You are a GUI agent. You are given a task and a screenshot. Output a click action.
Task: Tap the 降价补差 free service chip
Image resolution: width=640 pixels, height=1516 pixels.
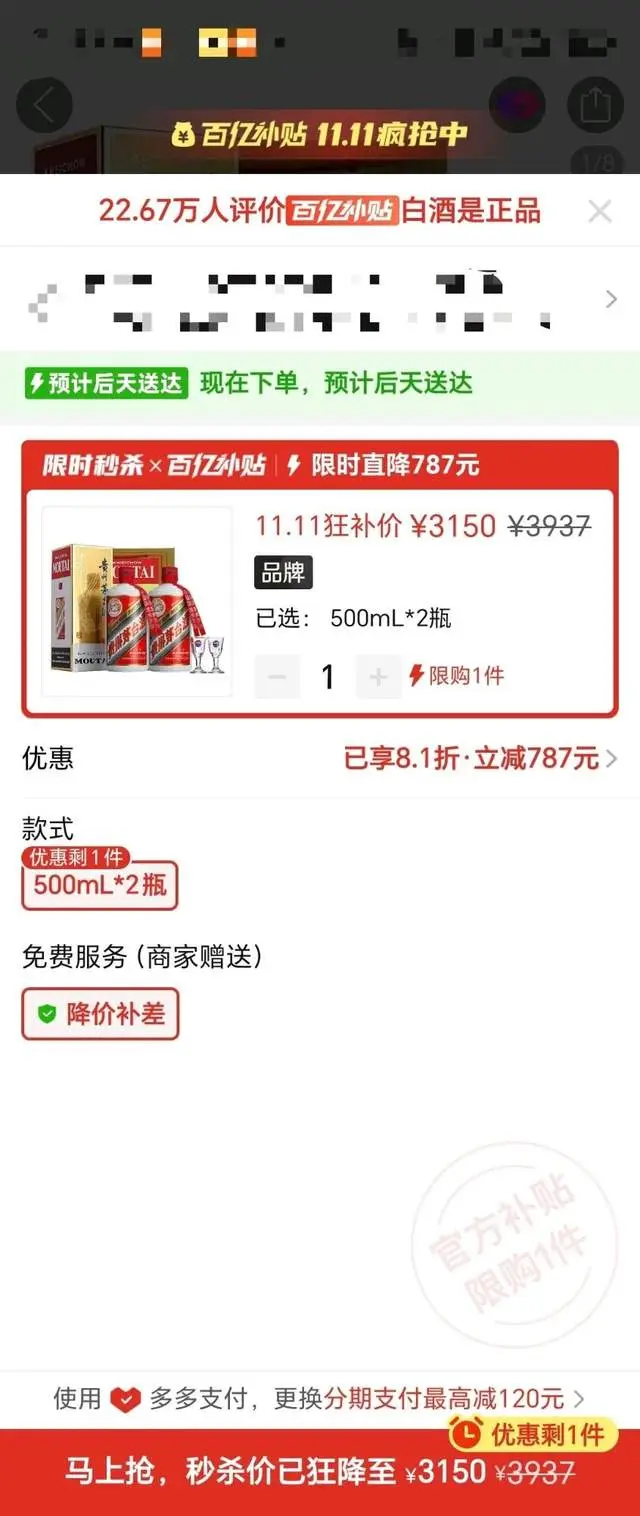(x=100, y=1014)
